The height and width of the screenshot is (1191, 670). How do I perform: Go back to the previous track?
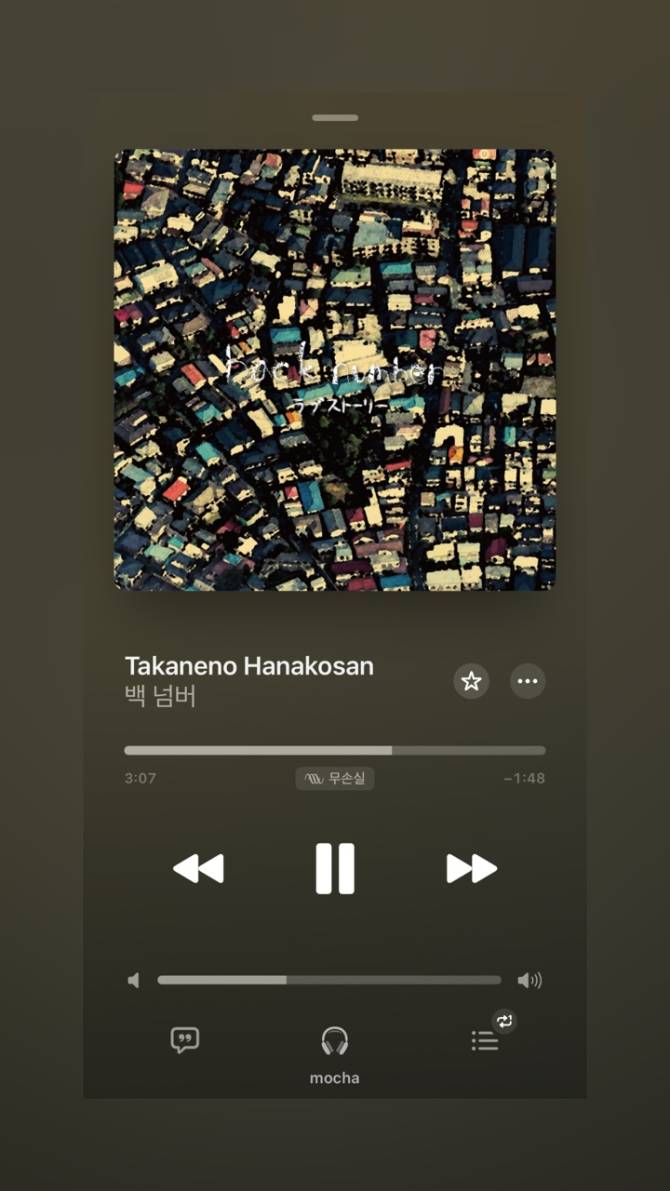(198, 868)
